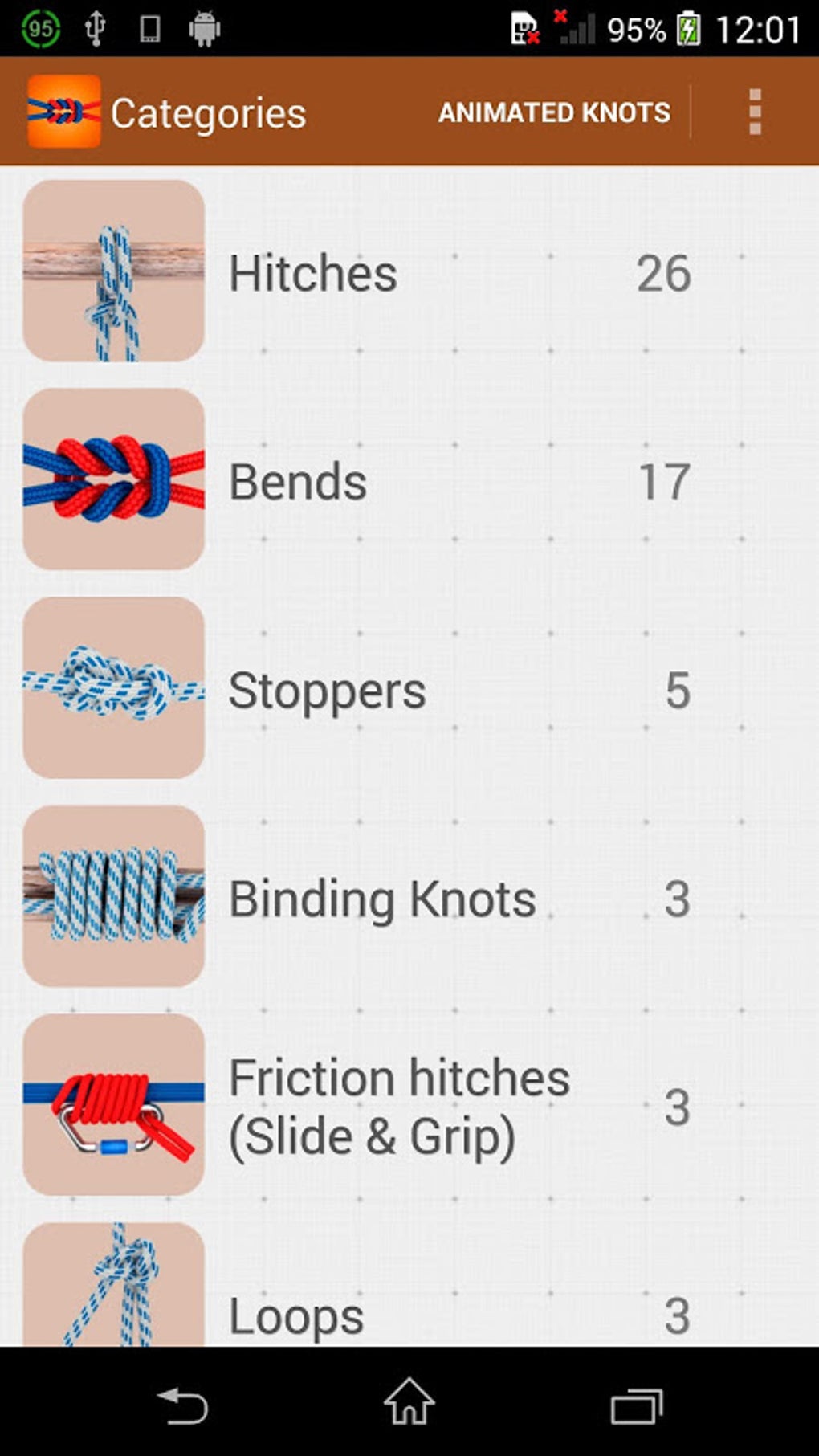Select the Bends category
This screenshot has width=819, height=1456.
tap(409, 480)
